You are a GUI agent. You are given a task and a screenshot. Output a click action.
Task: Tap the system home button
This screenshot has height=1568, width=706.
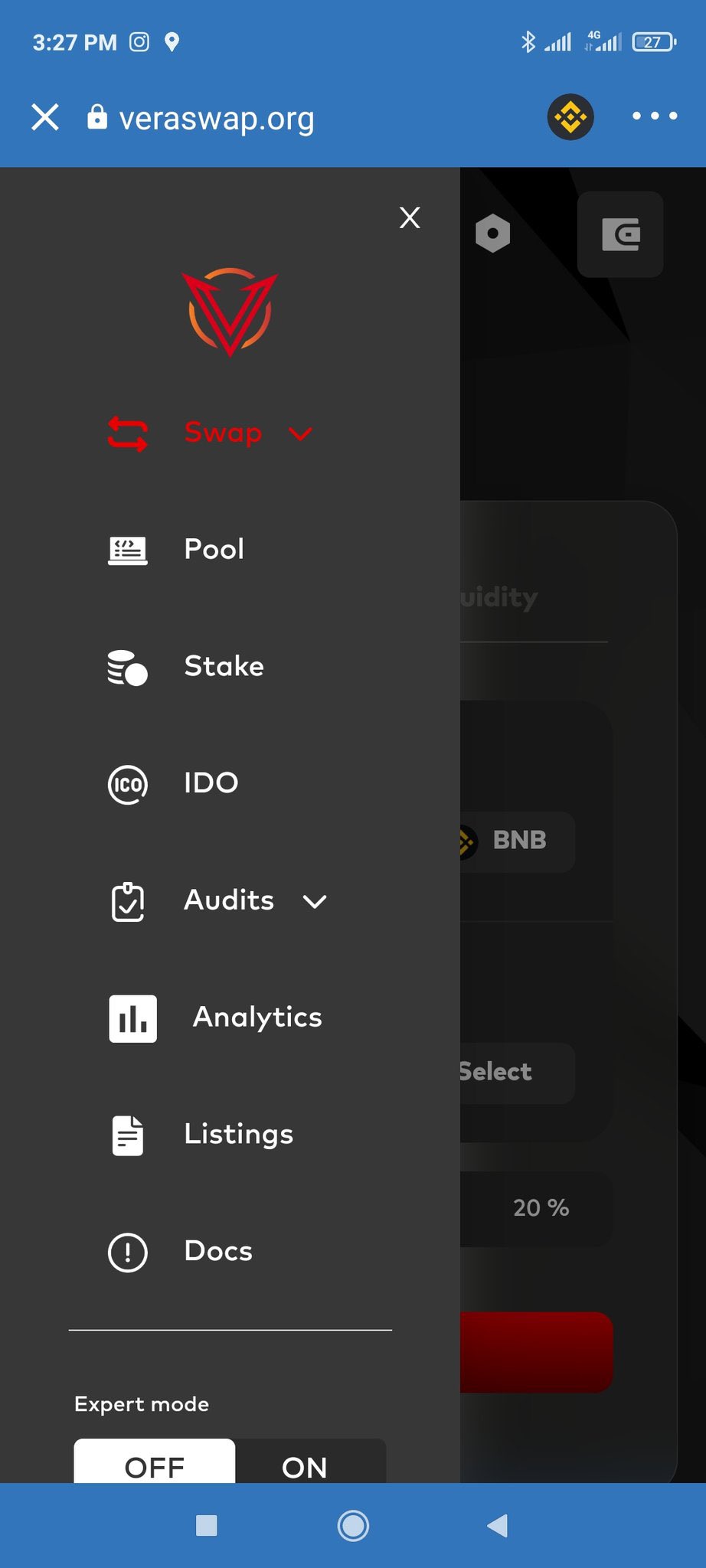point(353,1525)
